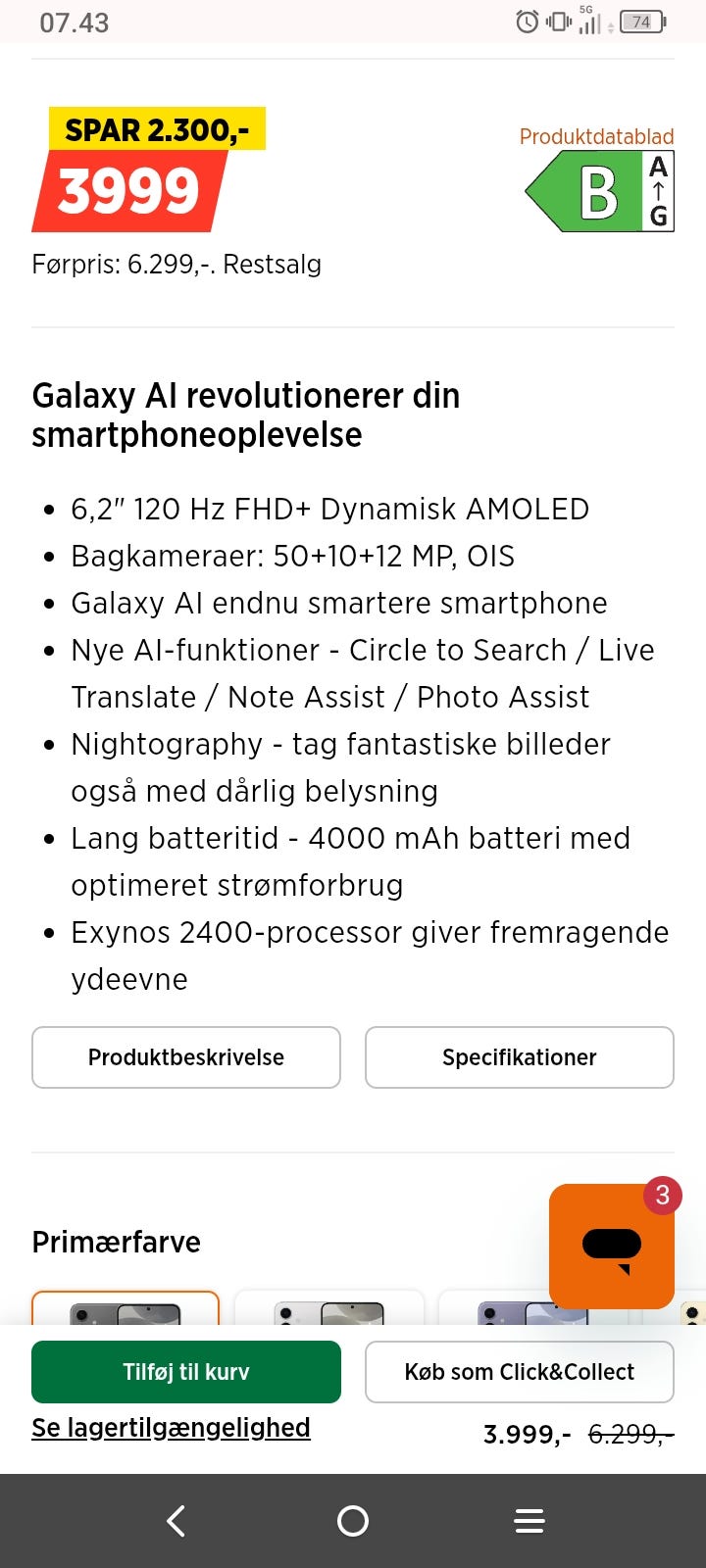Go back with system back button
Viewport: 706px width, 1568px height.
(176, 1521)
